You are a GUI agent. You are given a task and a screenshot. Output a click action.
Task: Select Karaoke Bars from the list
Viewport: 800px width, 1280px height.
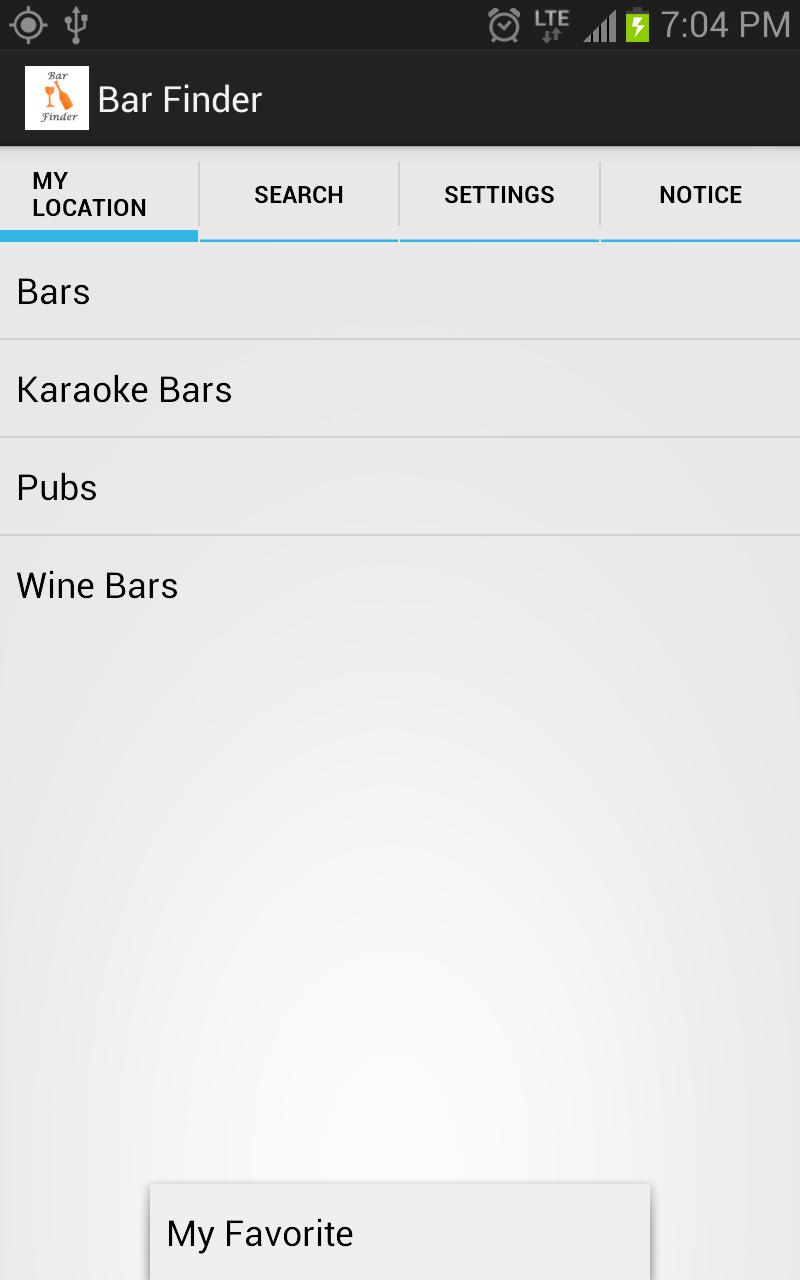tap(400, 389)
